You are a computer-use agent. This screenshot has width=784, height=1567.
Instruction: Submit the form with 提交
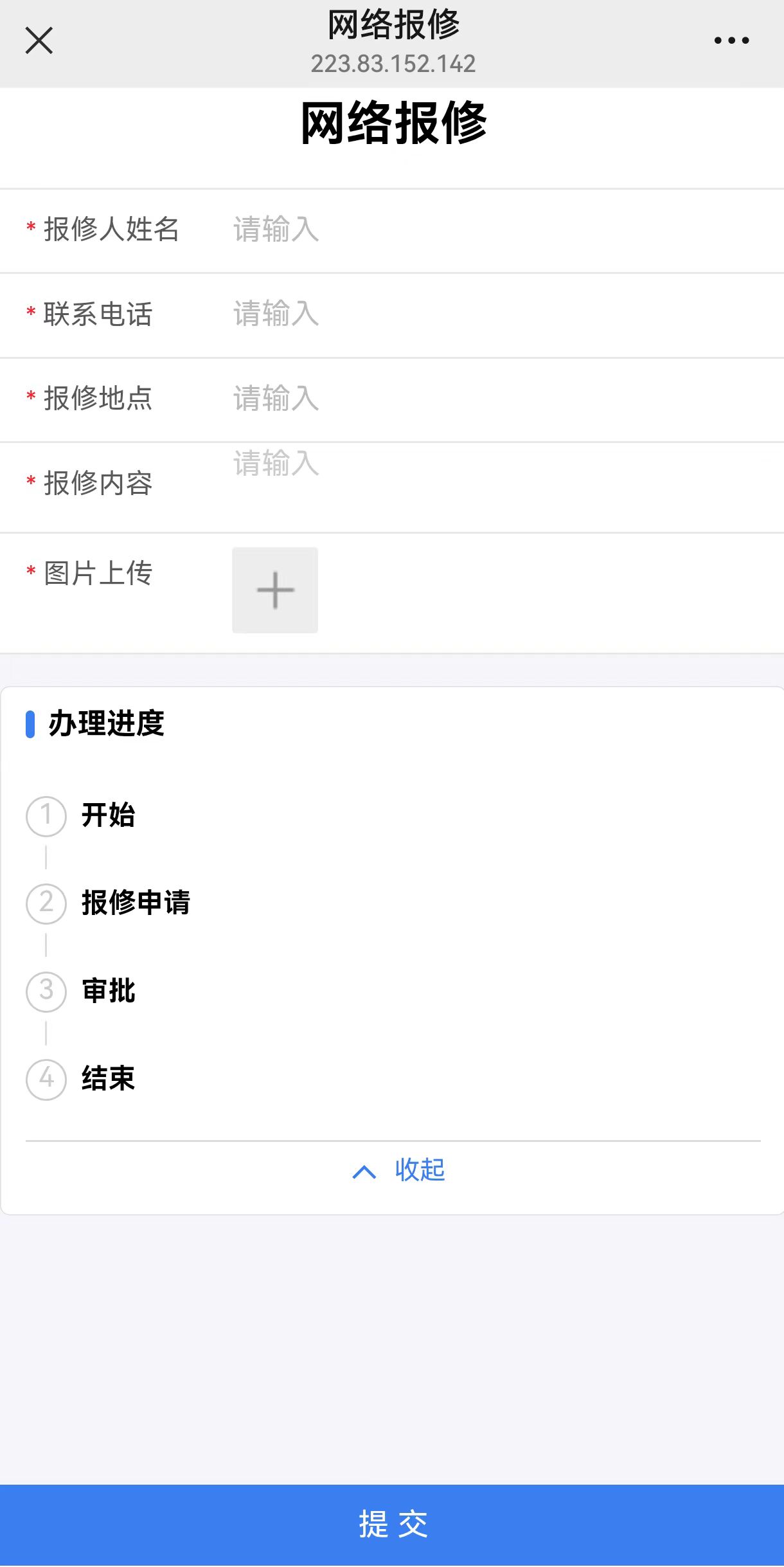point(392,1525)
